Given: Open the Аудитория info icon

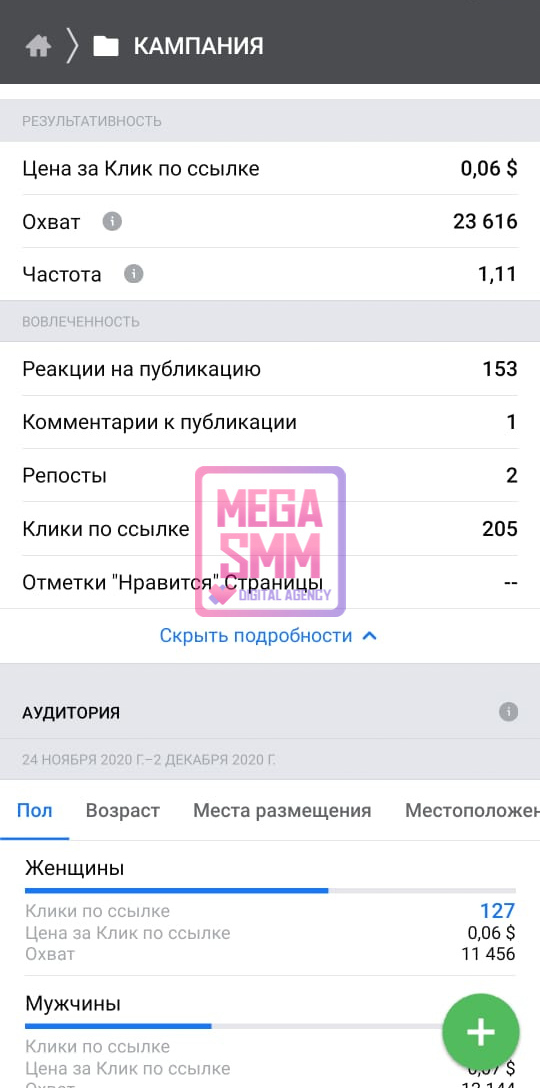Looking at the screenshot, I should (509, 712).
